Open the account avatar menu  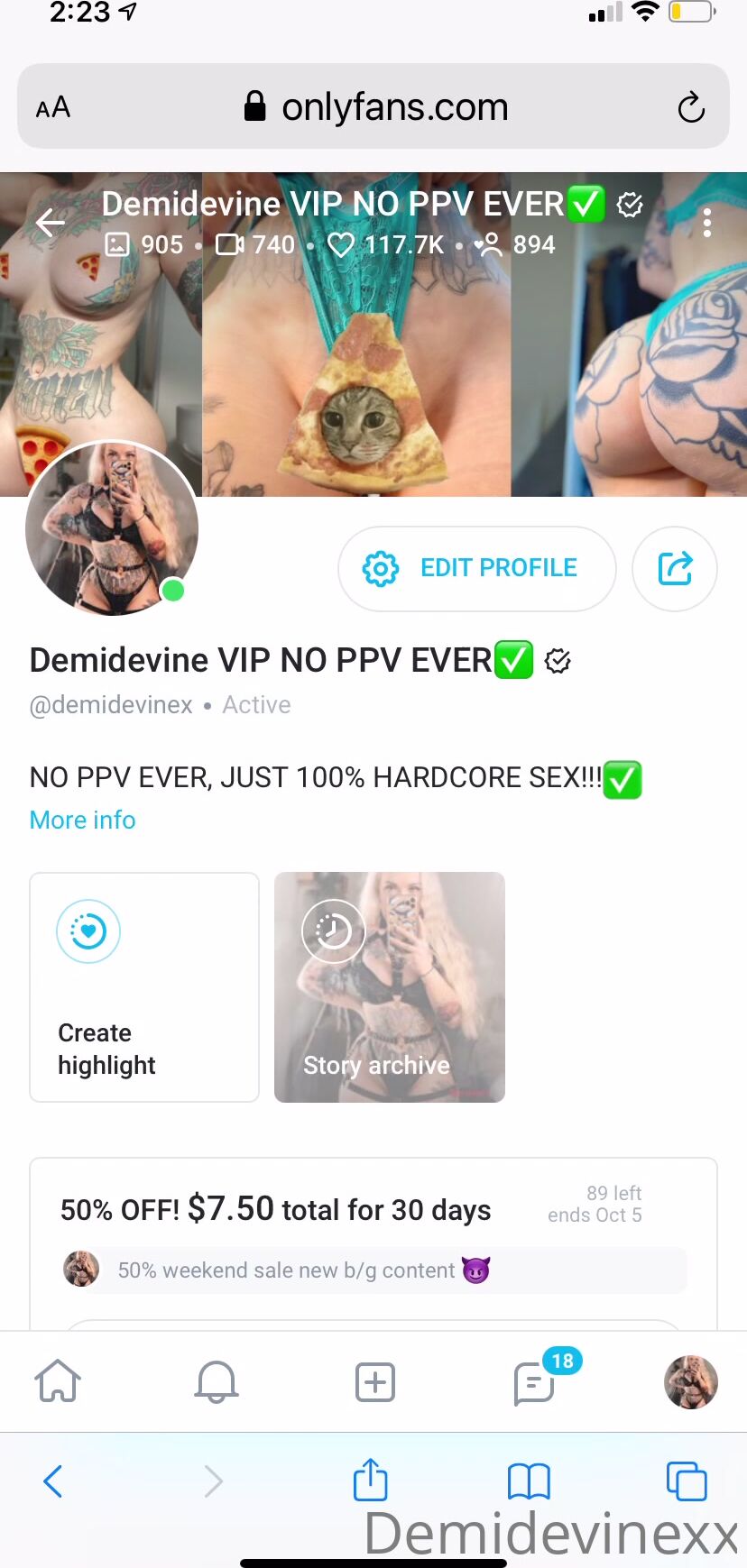click(x=691, y=1380)
